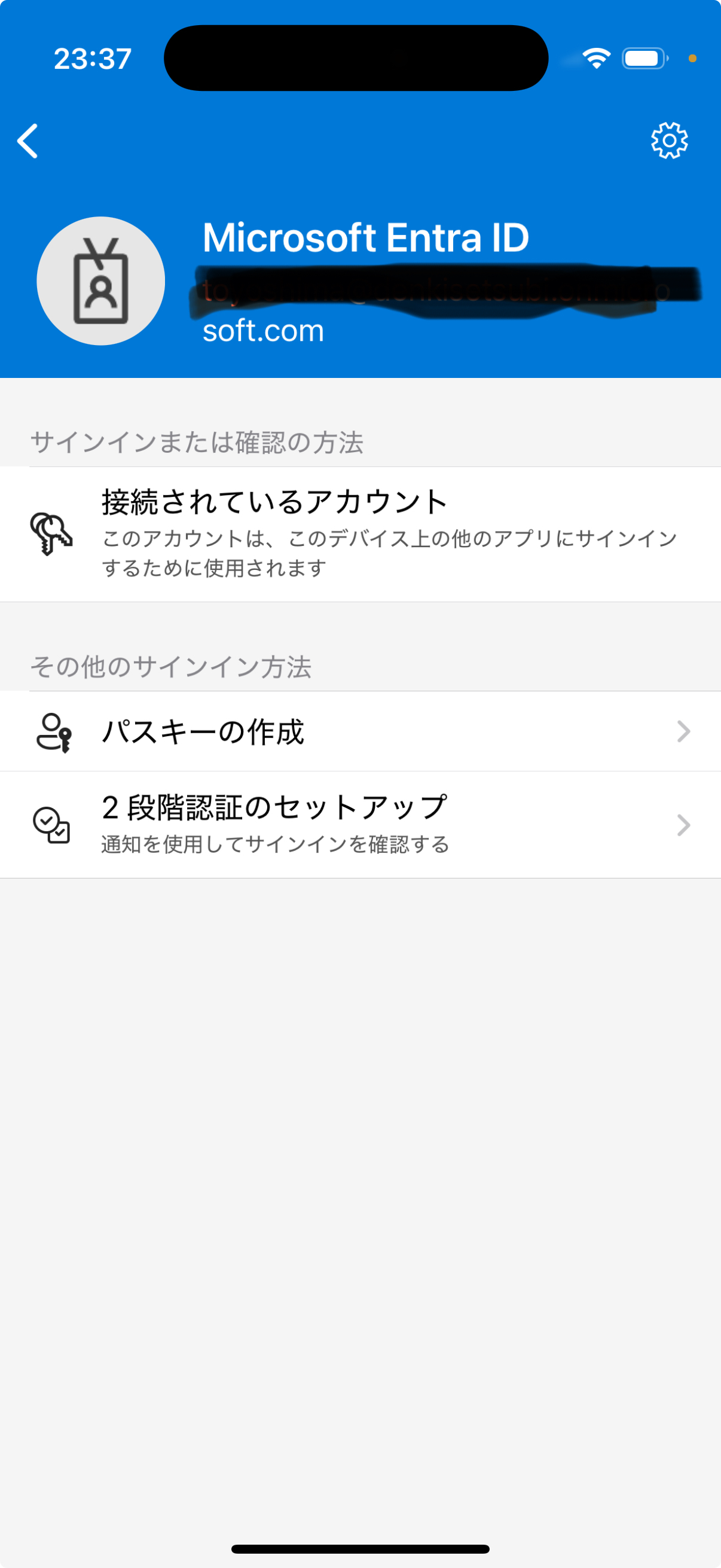Select the passkey person-with-key icon
This screenshot has height=1568, width=721.
pyautogui.click(x=54, y=732)
